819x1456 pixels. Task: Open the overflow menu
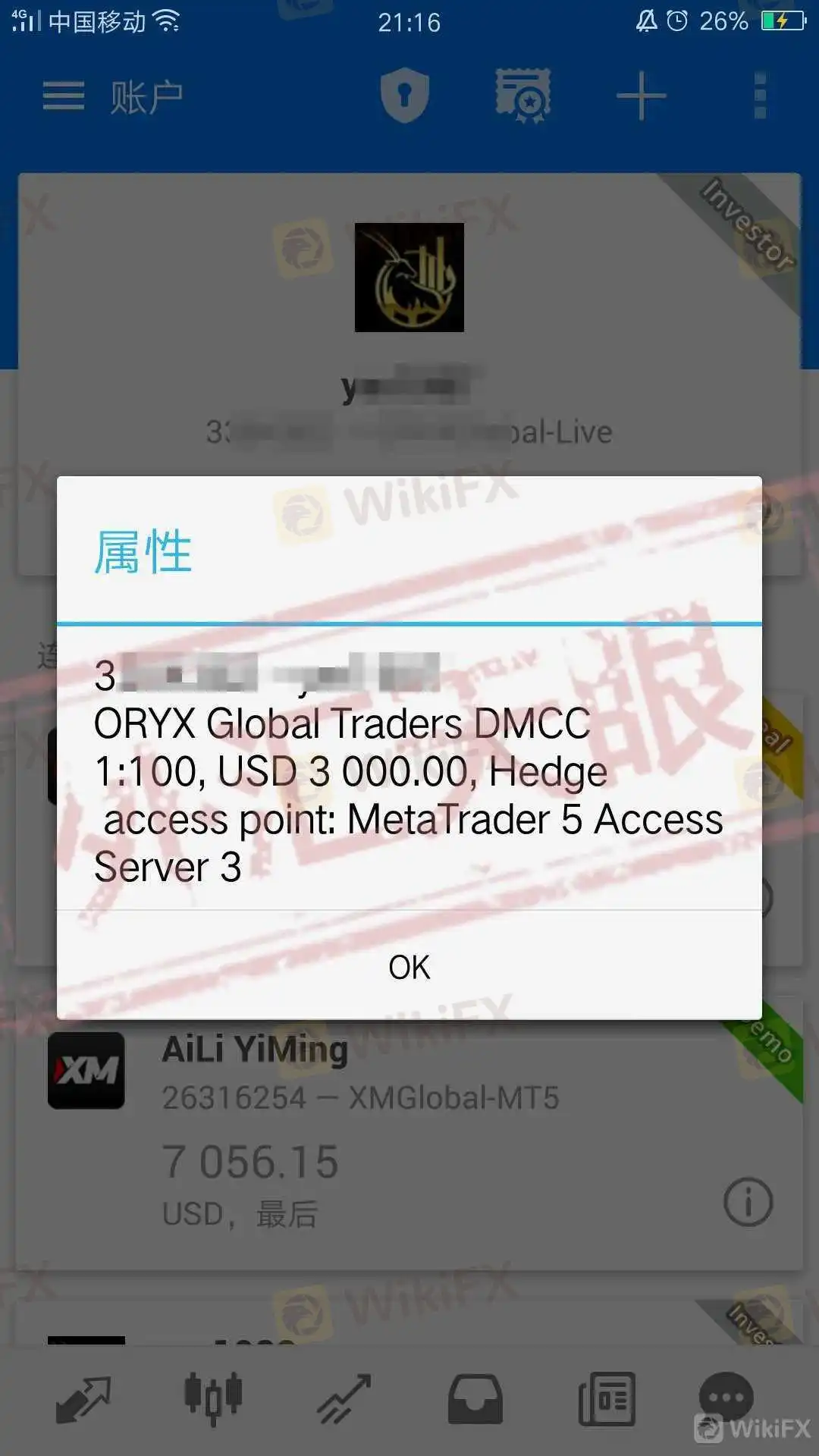point(760,96)
